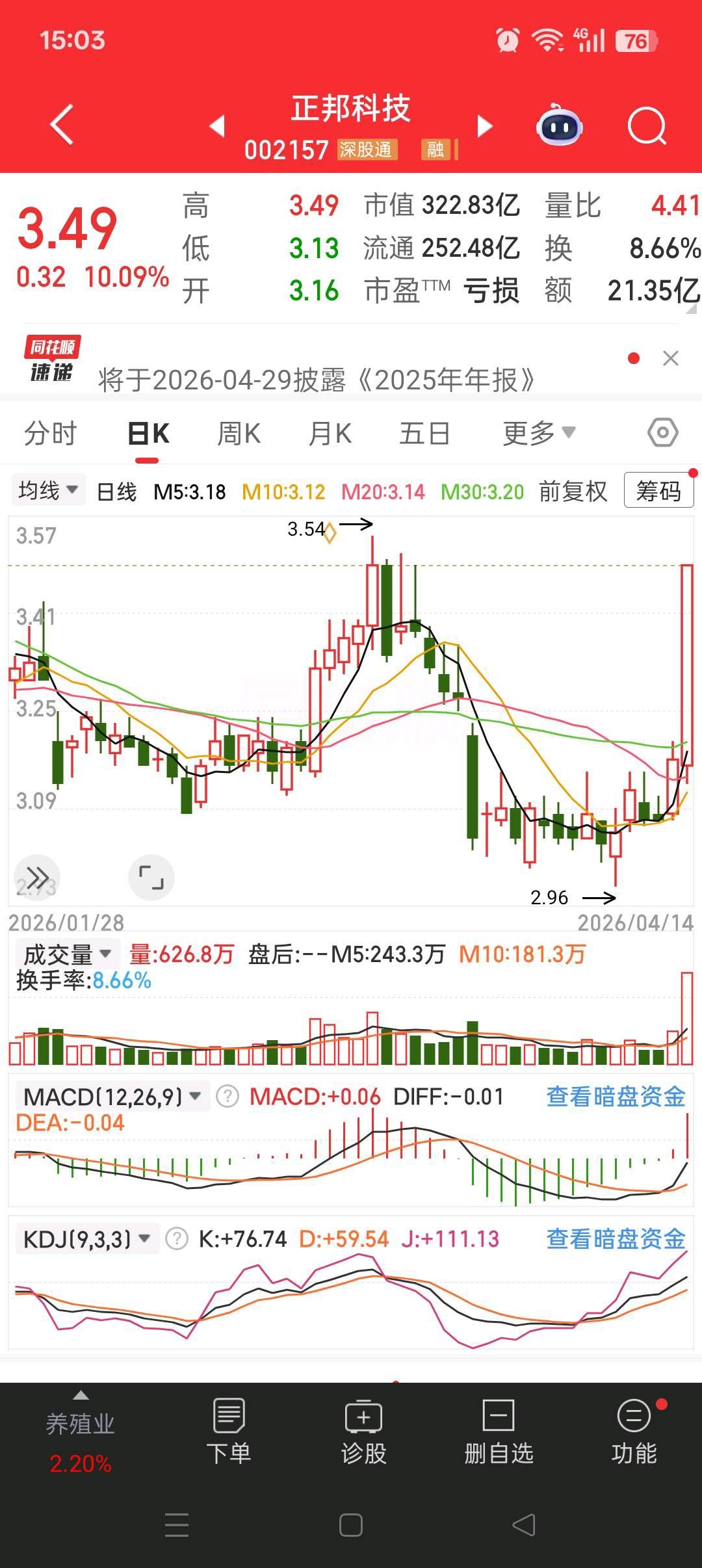Switch to the 月K tab
Viewport: 702px width, 1568px height.
pyautogui.click(x=330, y=434)
